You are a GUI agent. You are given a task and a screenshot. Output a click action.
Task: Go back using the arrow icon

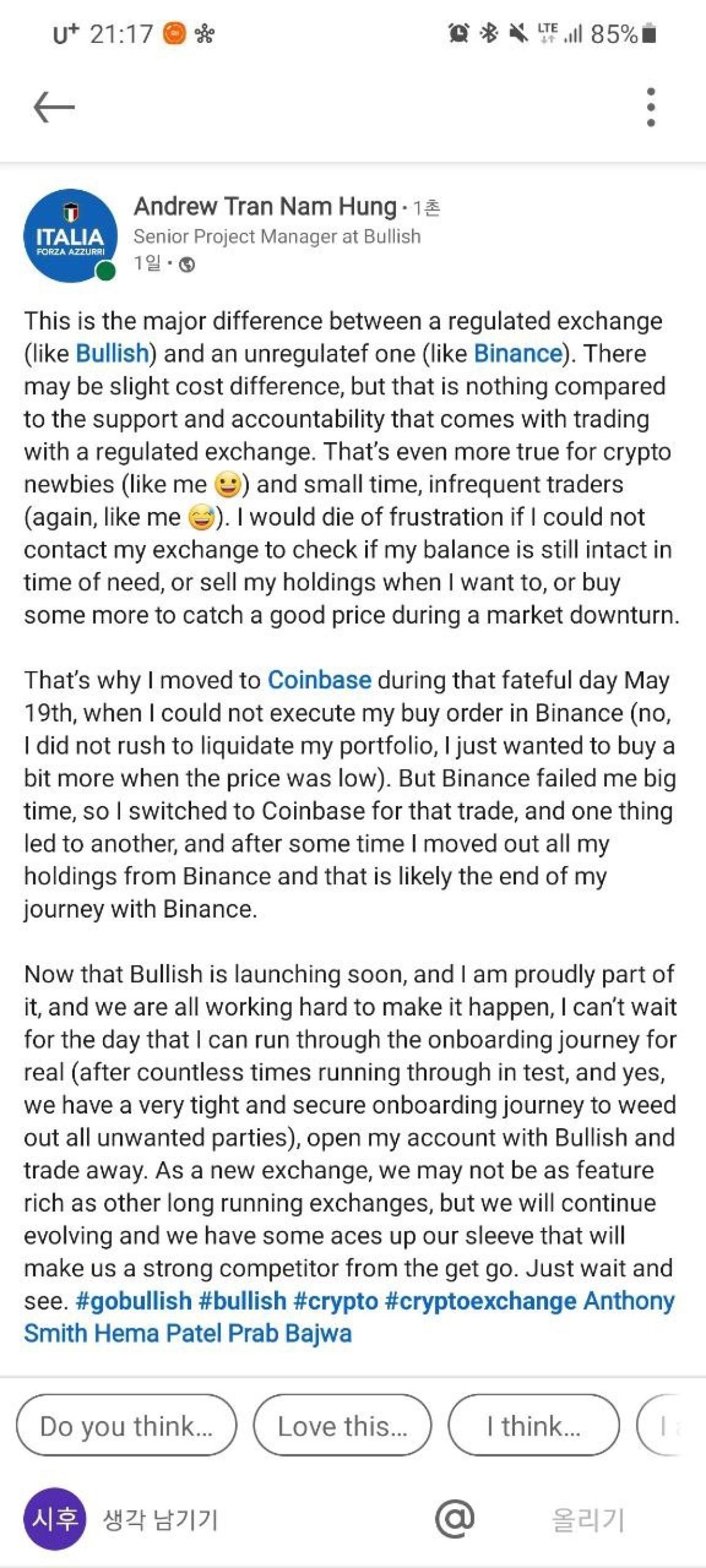(54, 108)
